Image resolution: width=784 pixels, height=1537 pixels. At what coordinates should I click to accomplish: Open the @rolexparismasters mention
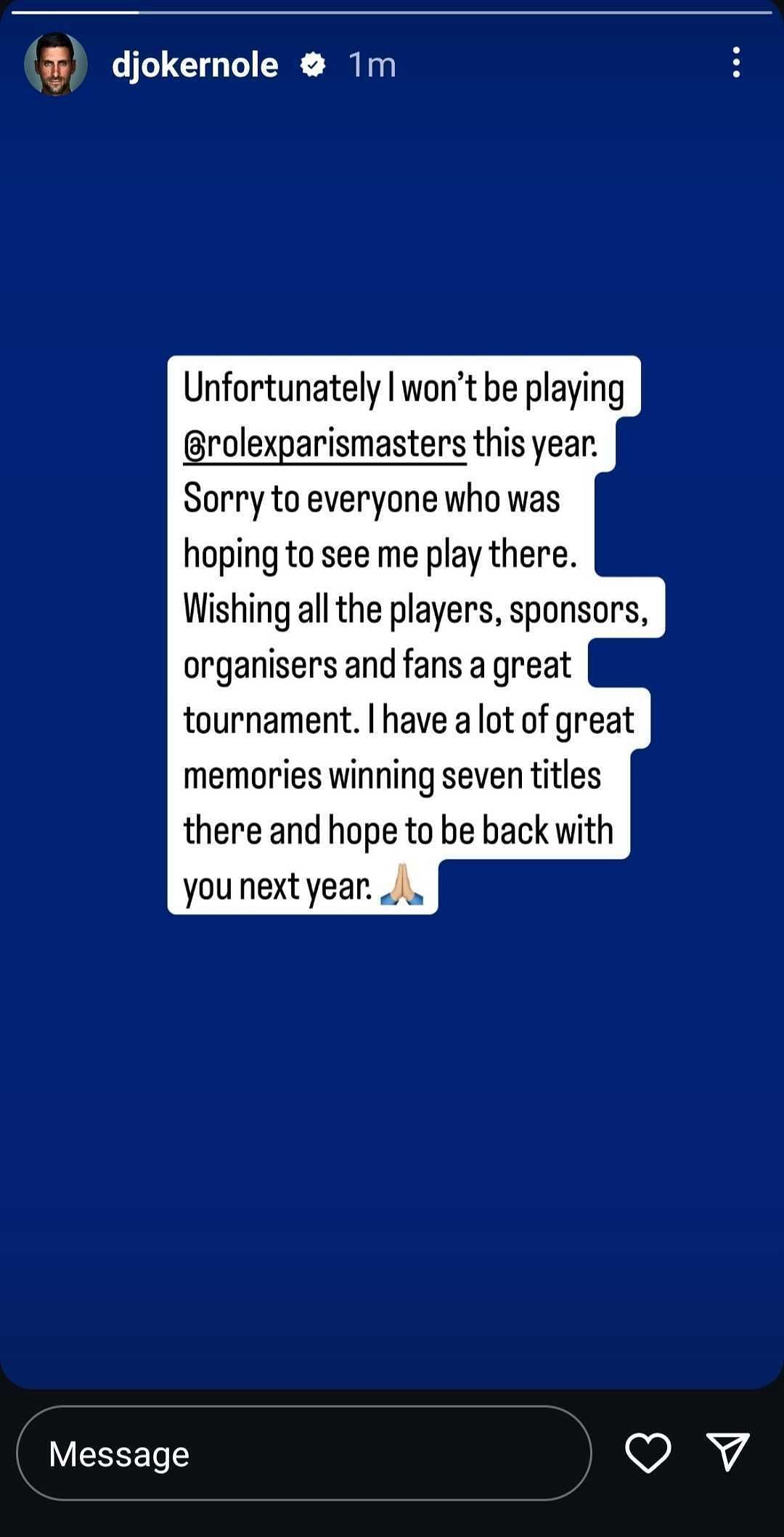coord(324,444)
